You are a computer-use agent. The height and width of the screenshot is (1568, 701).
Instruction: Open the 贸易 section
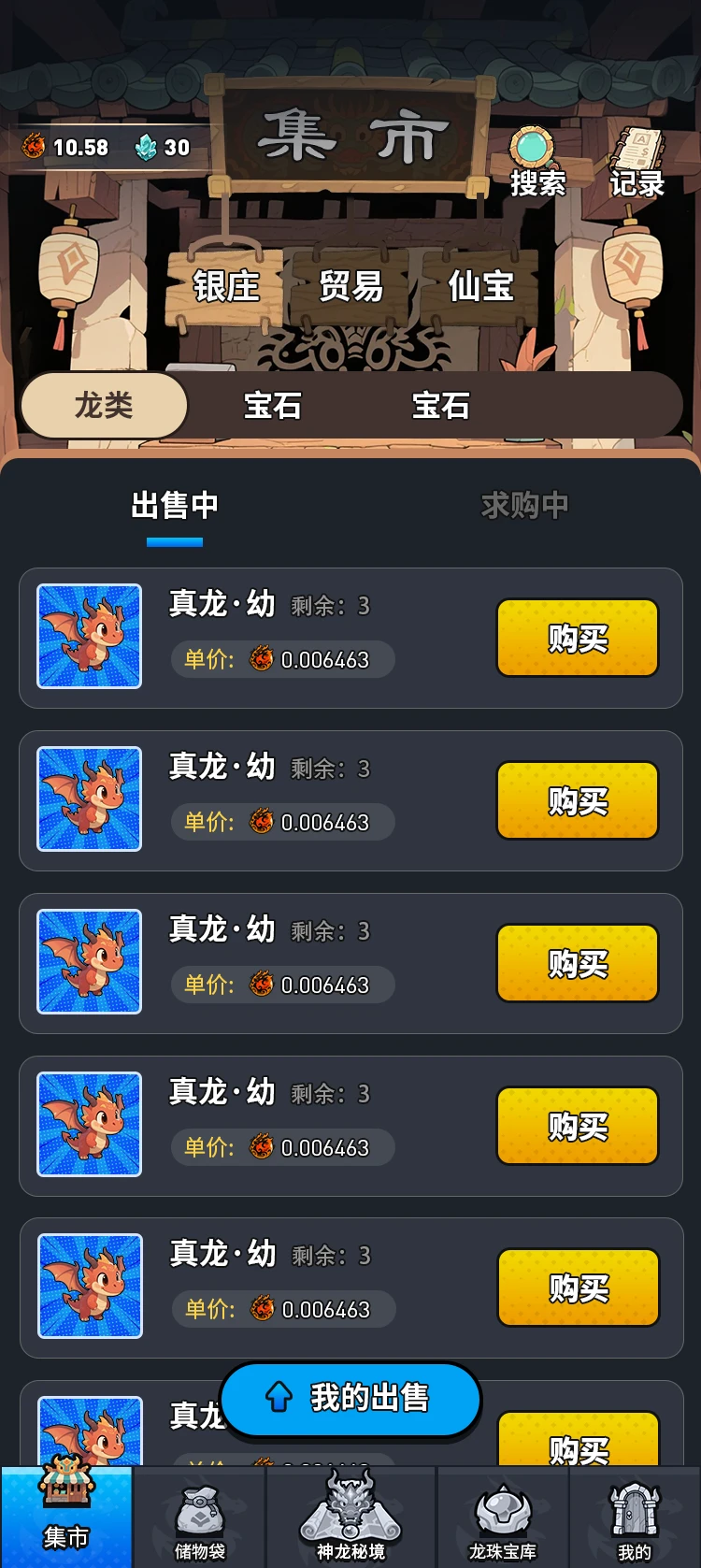pos(350,288)
